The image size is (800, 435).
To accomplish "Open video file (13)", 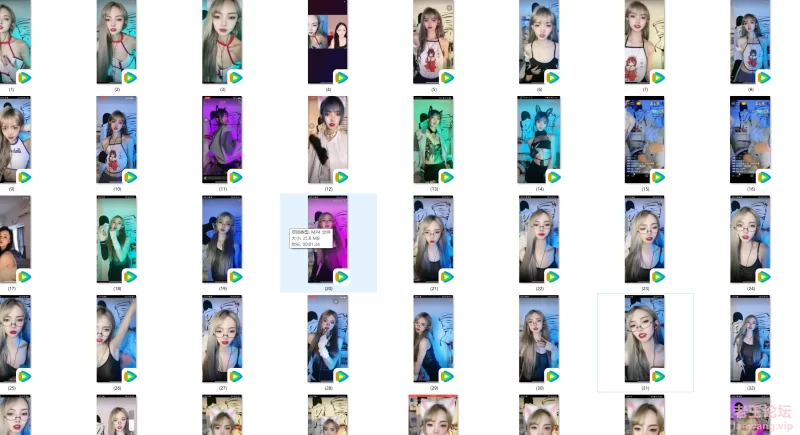I will point(434,140).
